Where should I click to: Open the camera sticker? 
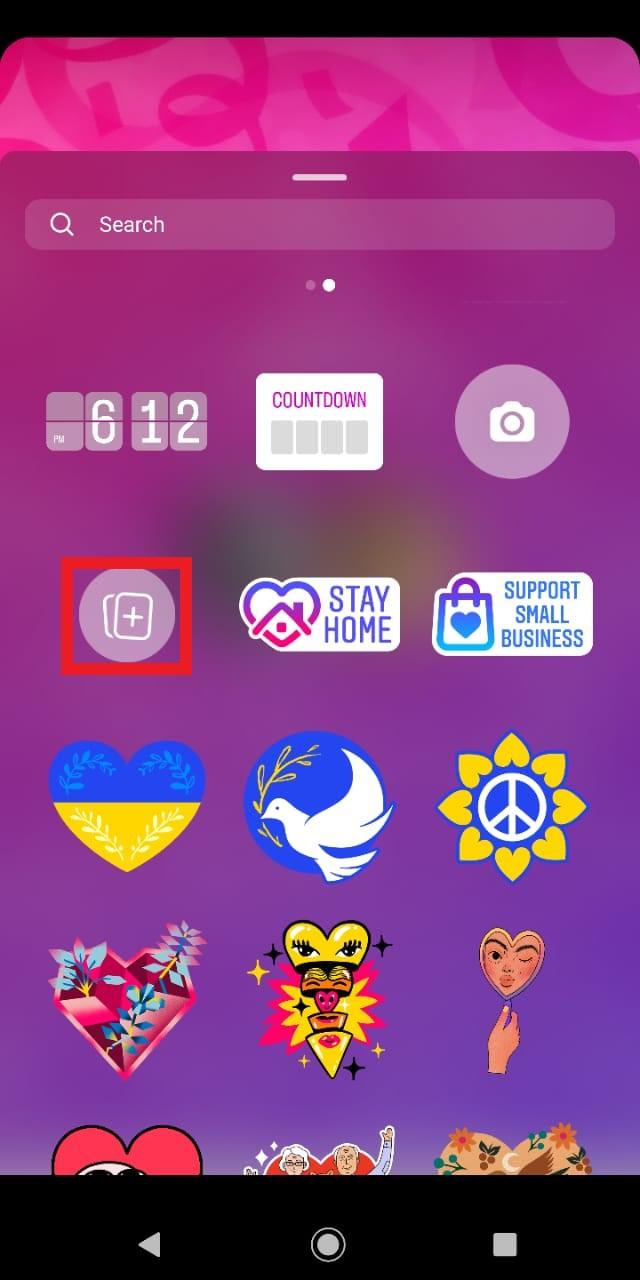(x=512, y=422)
